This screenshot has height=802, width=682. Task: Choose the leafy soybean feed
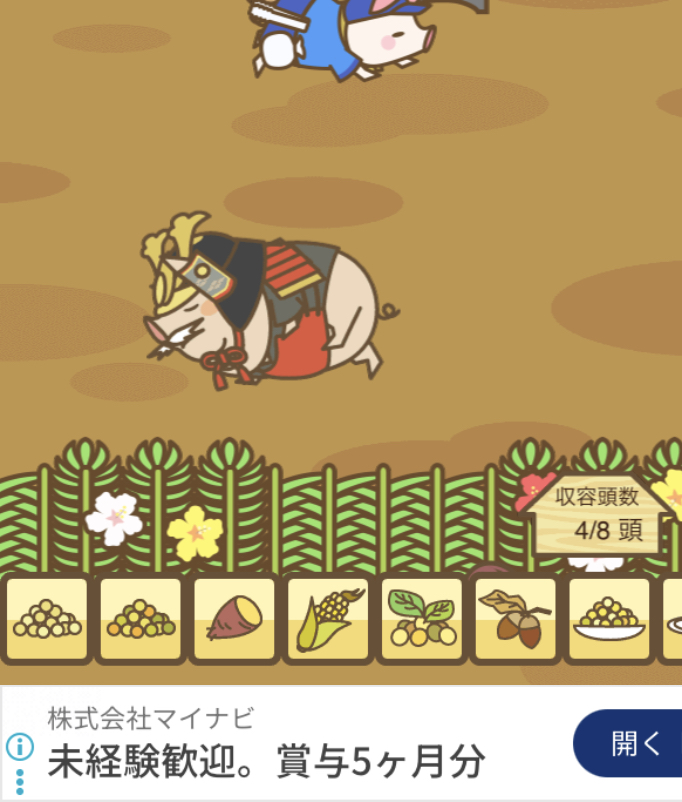pyautogui.click(x=421, y=620)
